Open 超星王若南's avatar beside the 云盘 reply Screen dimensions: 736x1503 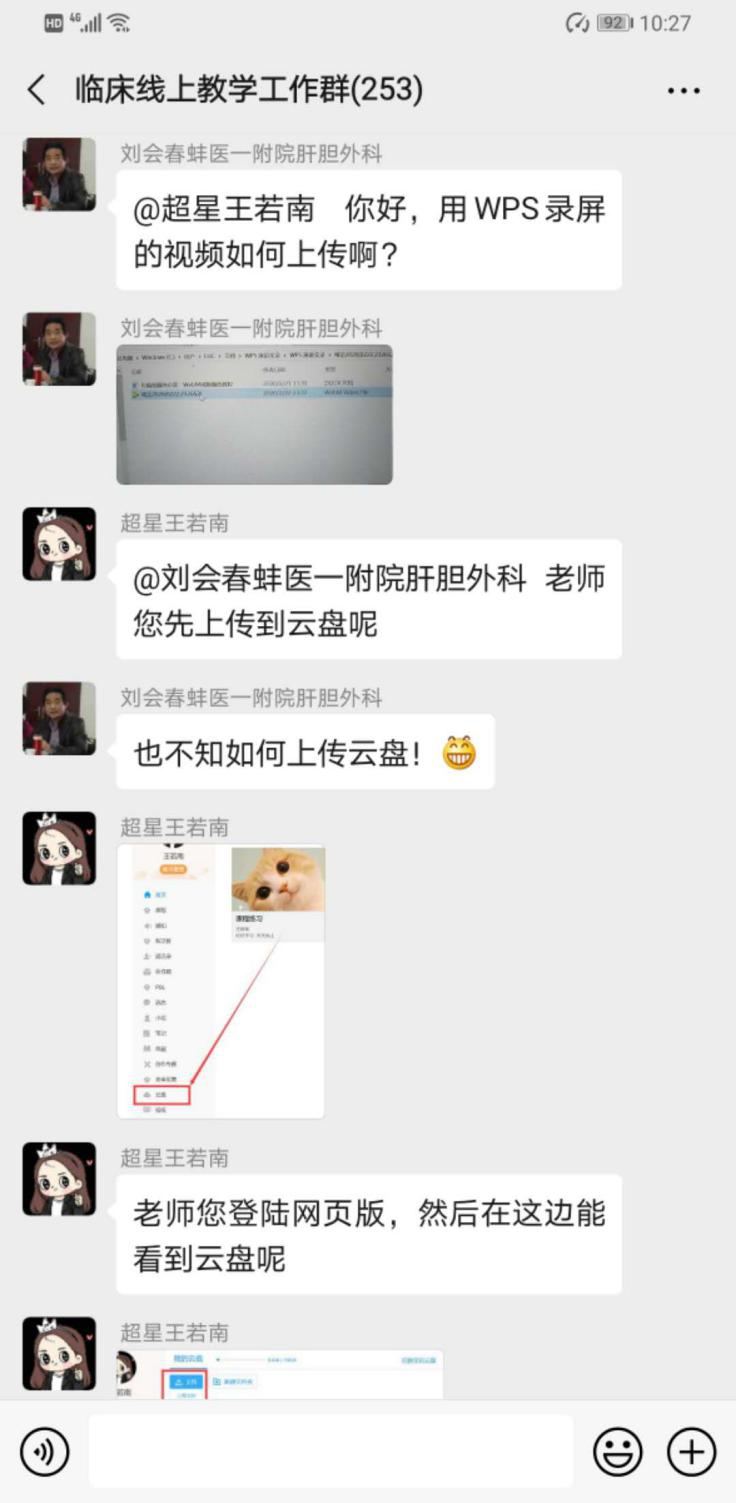[59, 544]
